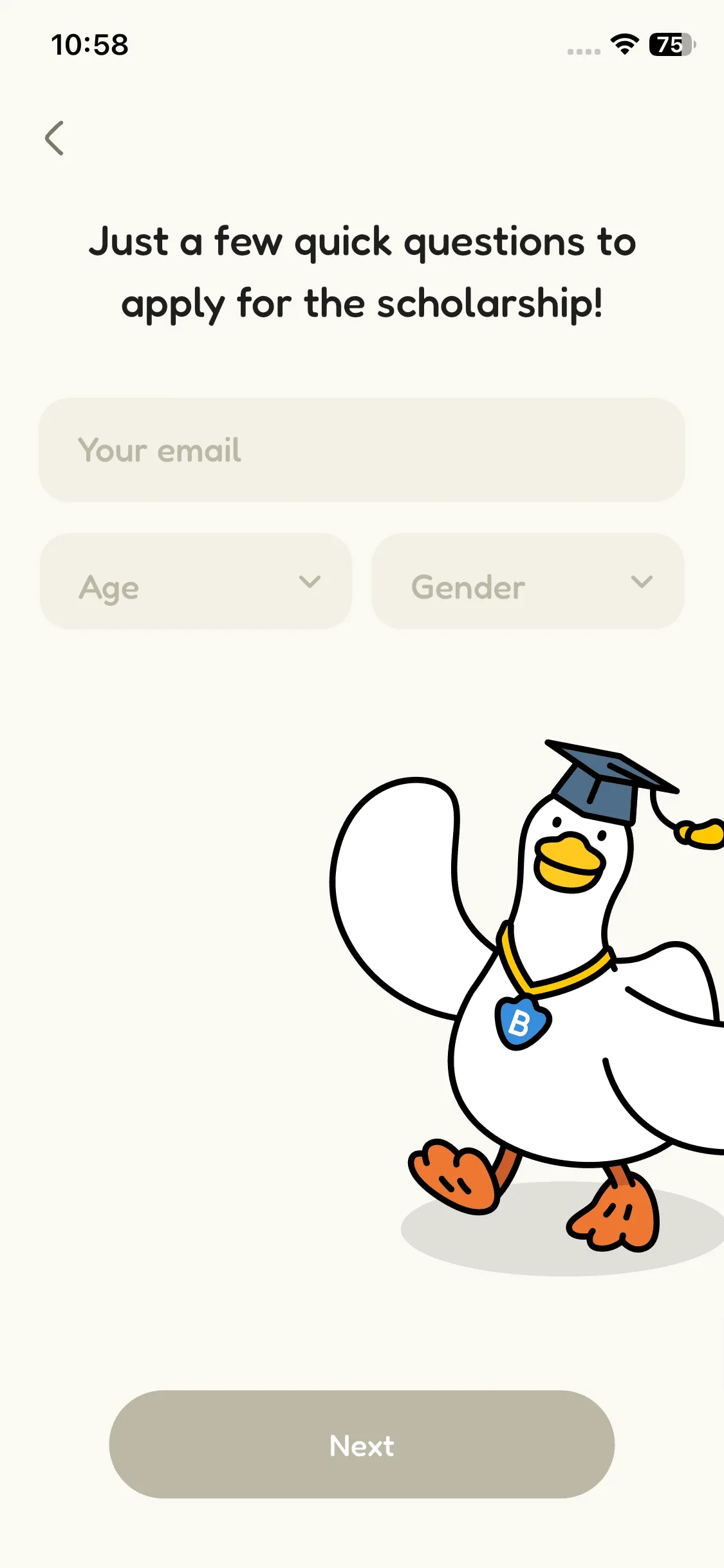Tap the Your email field
724x1568 pixels.
tap(362, 450)
